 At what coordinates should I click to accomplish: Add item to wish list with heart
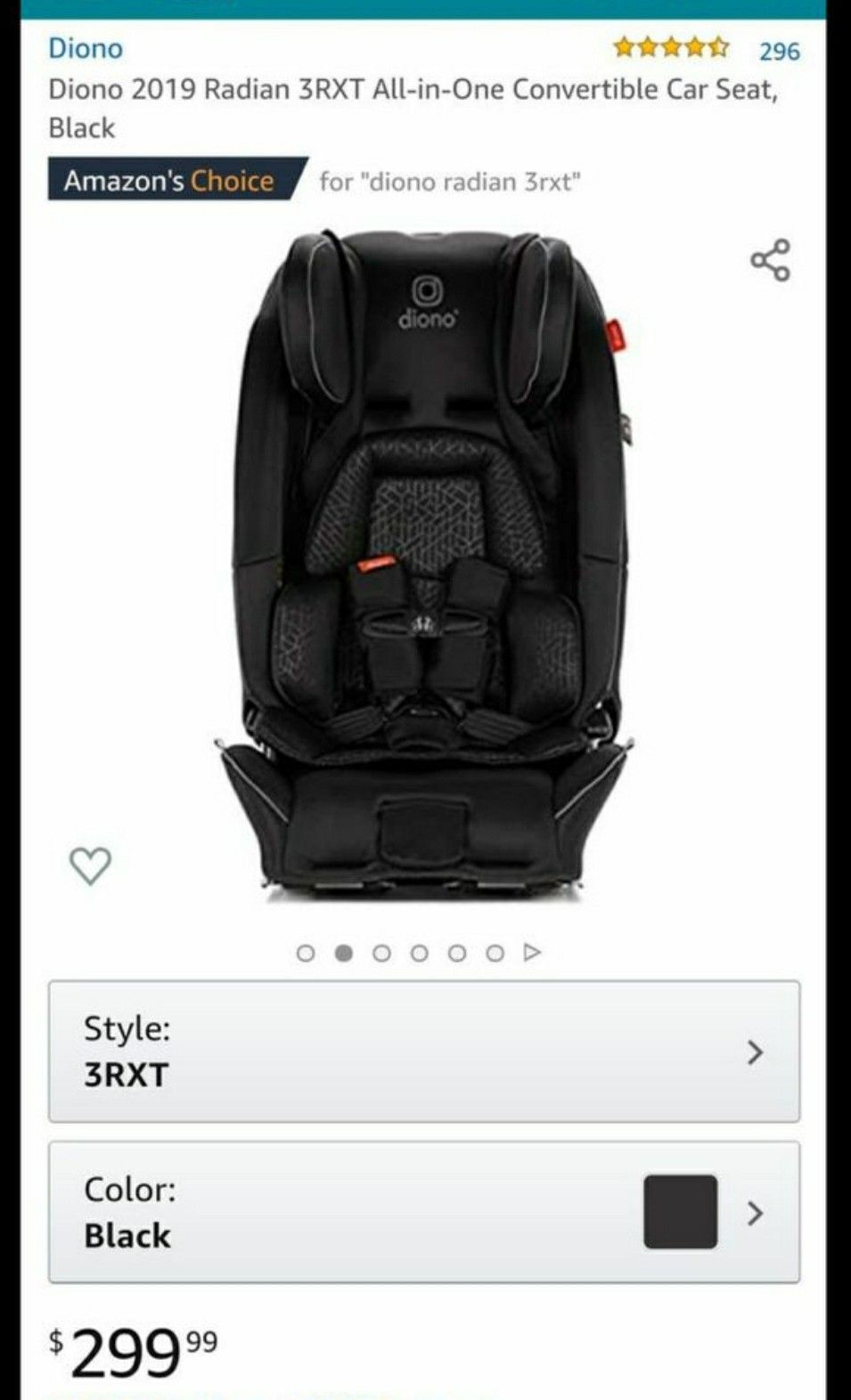(90, 865)
